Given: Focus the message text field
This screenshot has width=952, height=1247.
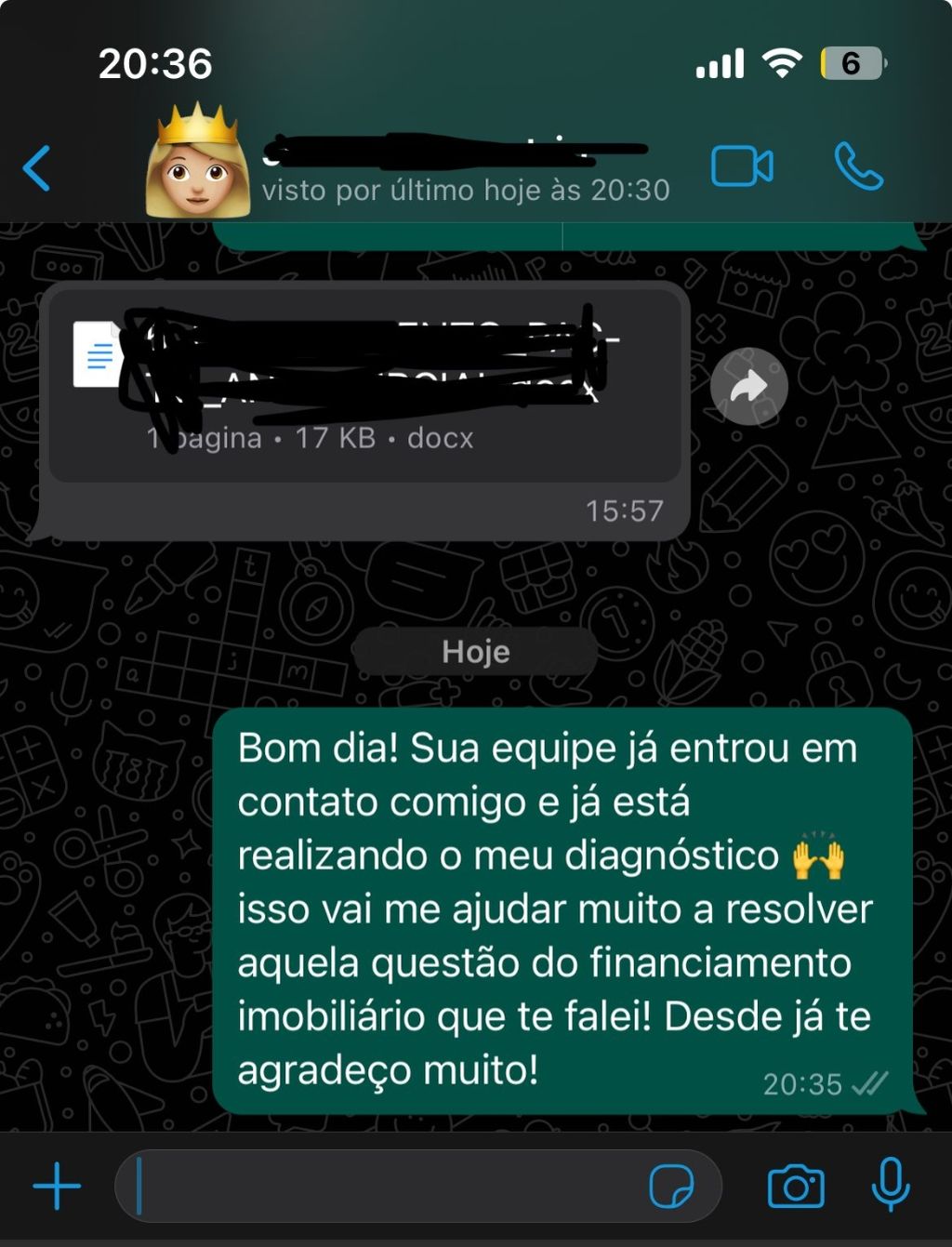Looking at the screenshot, I should (x=381, y=1186).
